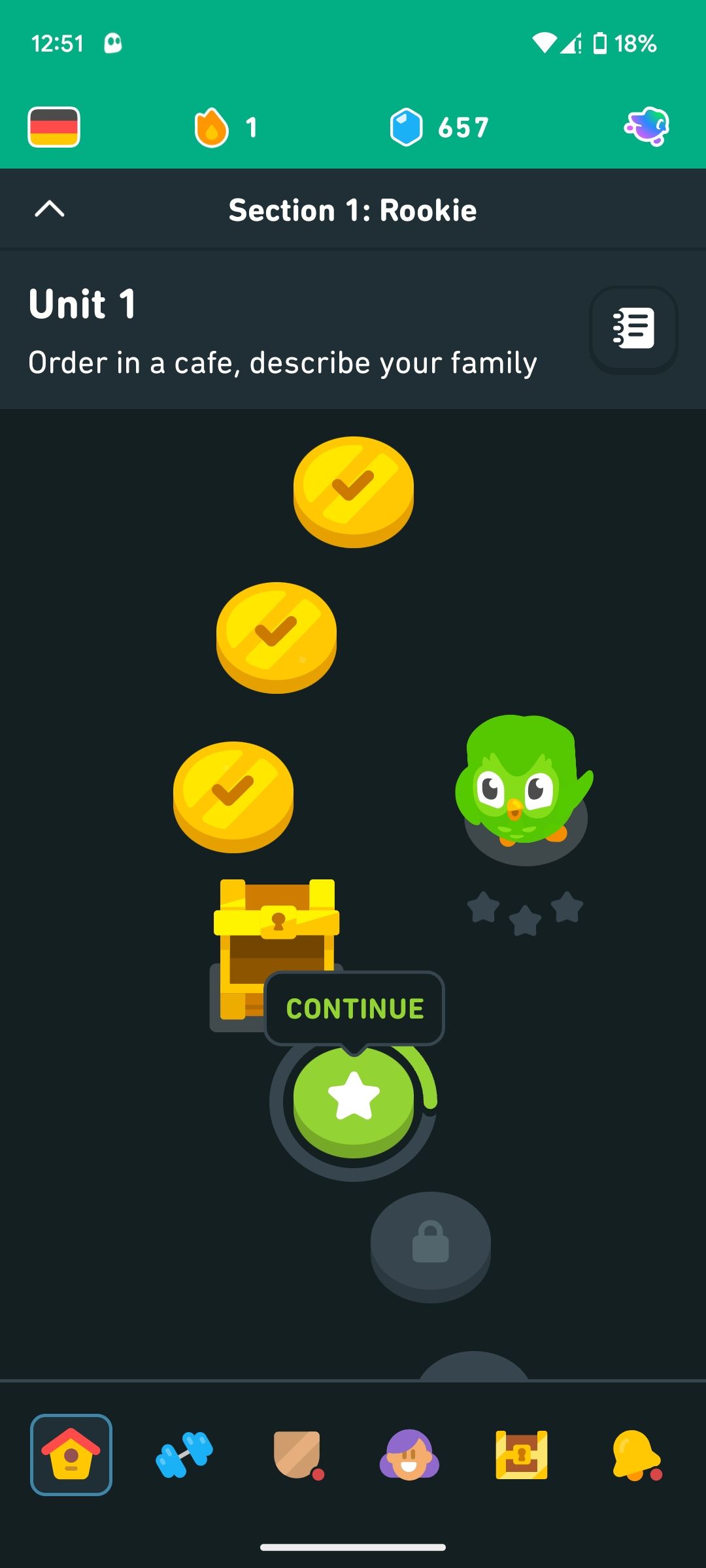Open the planet icon in top bar

(646, 126)
